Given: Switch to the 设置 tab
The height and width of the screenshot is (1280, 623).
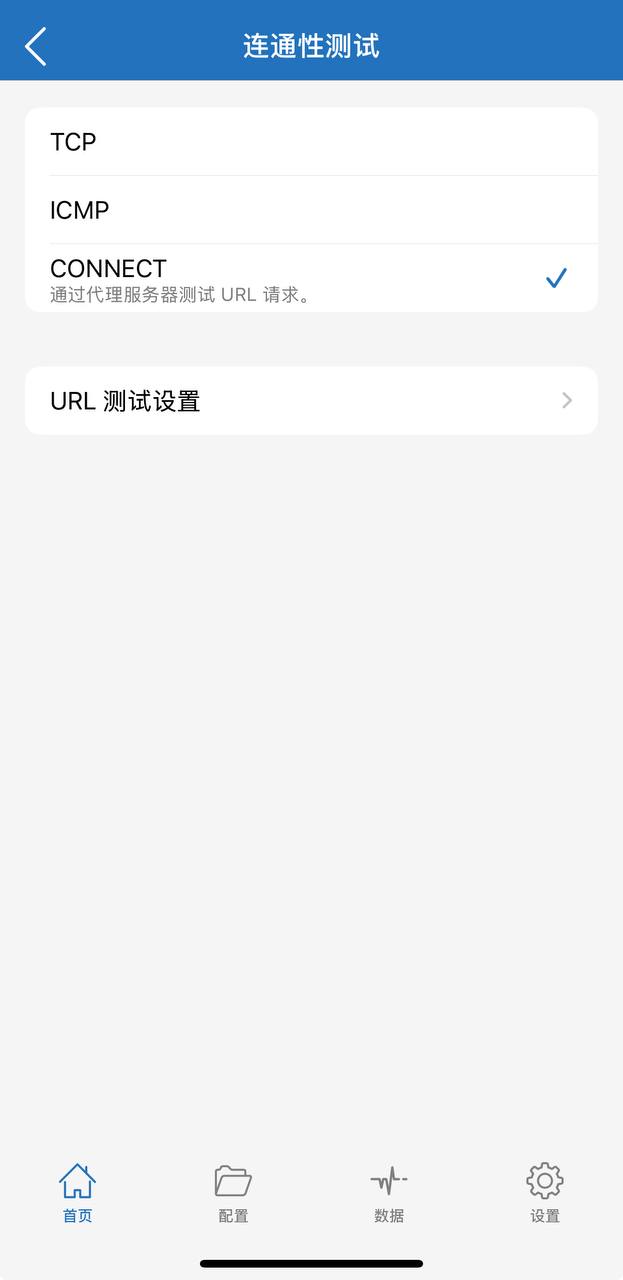Looking at the screenshot, I should (545, 1192).
